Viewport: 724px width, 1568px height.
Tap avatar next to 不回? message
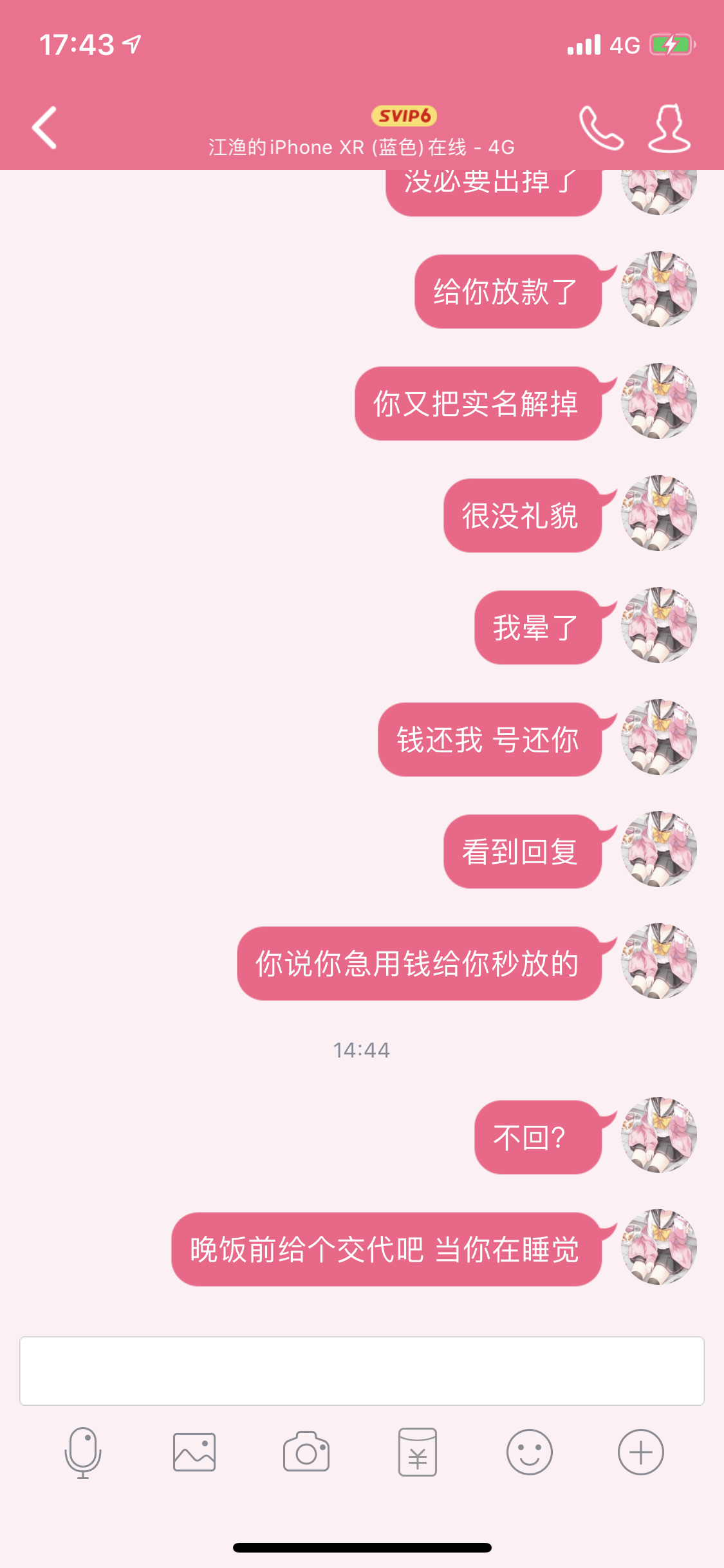pyautogui.click(x=659, y=1135)
